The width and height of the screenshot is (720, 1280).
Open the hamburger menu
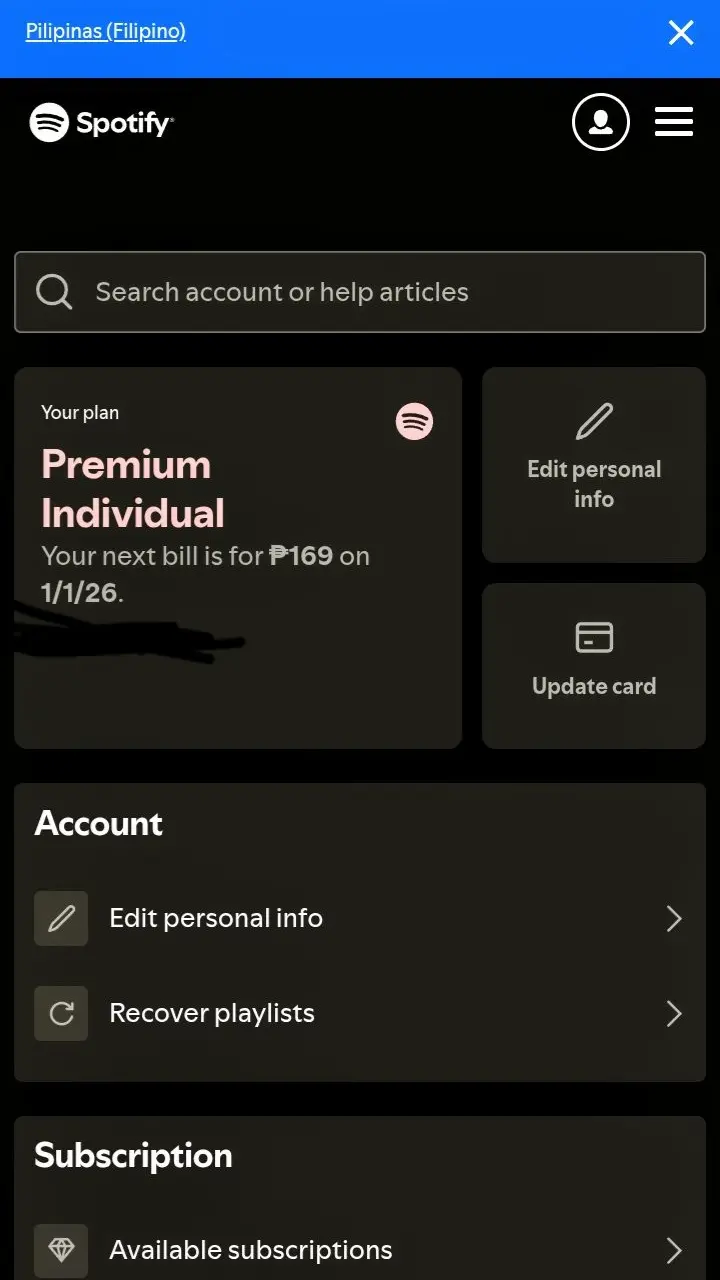(674, 122)
